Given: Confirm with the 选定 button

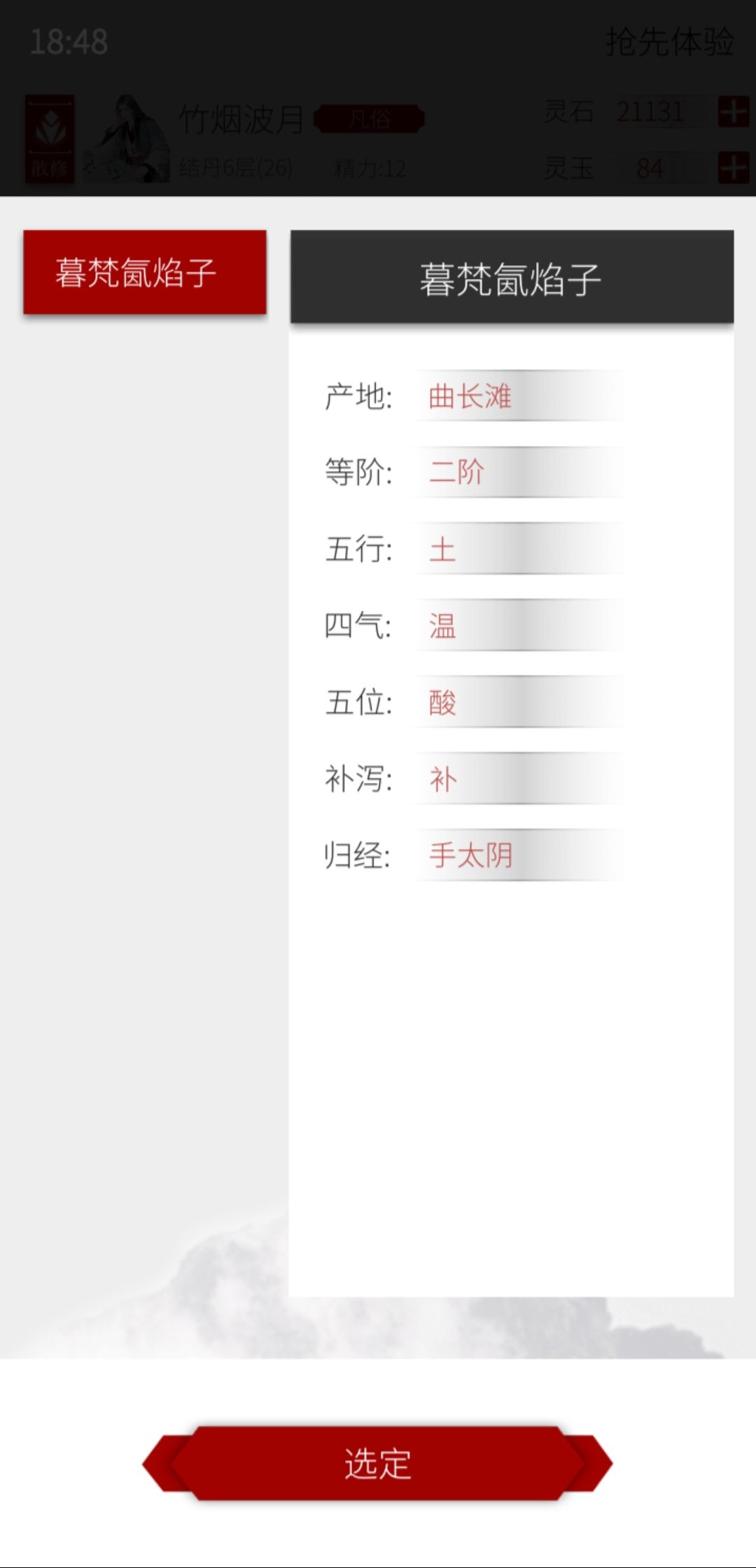Looking at the screenshot, I should click(x=377, y=1463).
